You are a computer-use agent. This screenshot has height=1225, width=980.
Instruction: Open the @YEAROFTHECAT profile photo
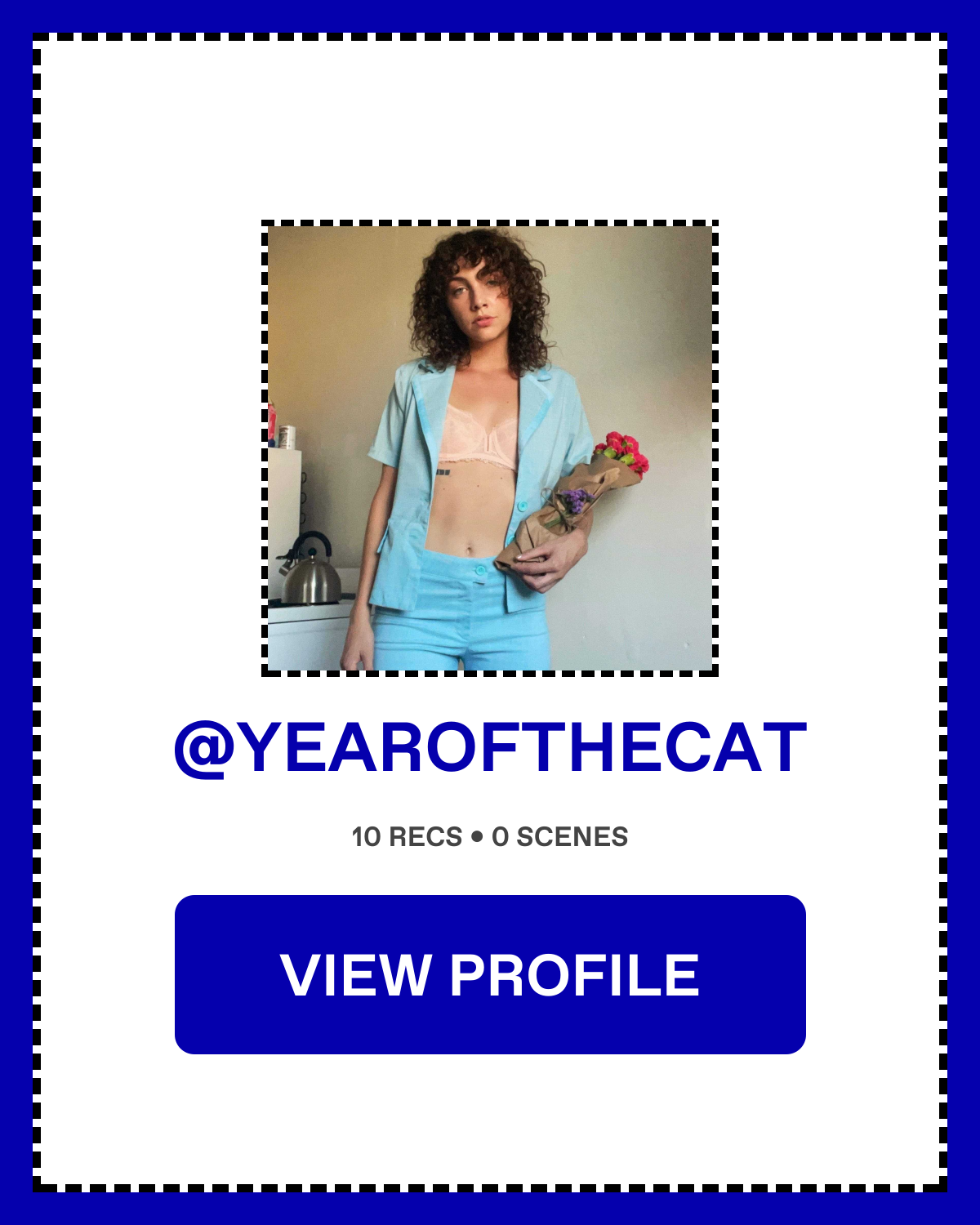[490, 448]
